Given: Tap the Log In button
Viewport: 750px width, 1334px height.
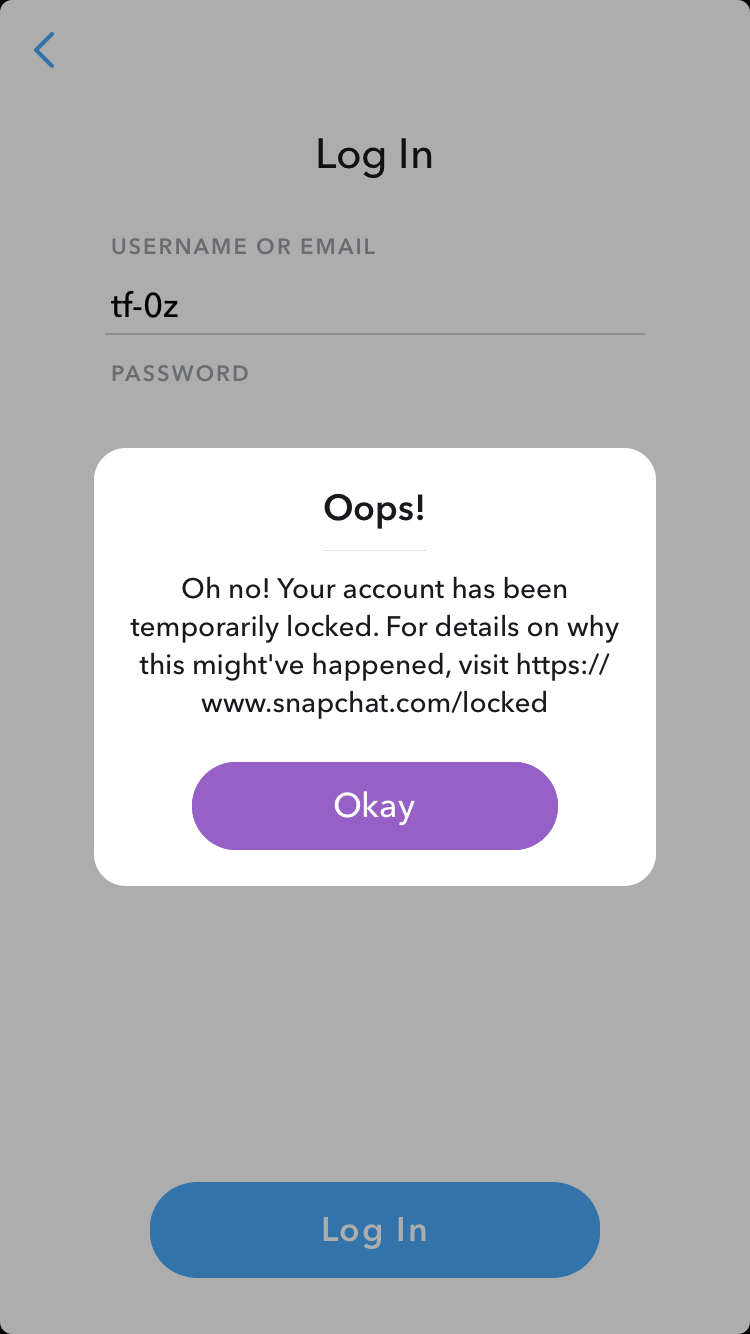Looking at the screenshot, I should click(374, 1230).
